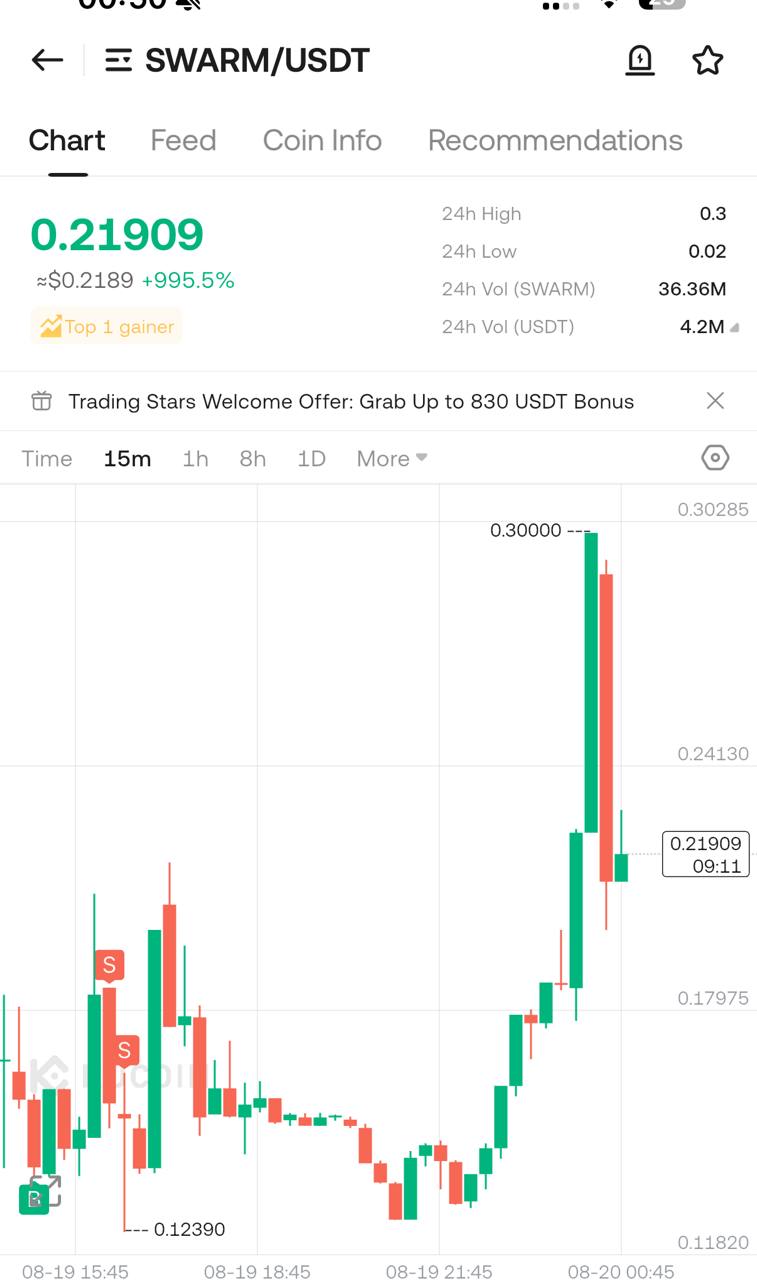Add SWARM/USDT to favorites with star

(708, 60)
